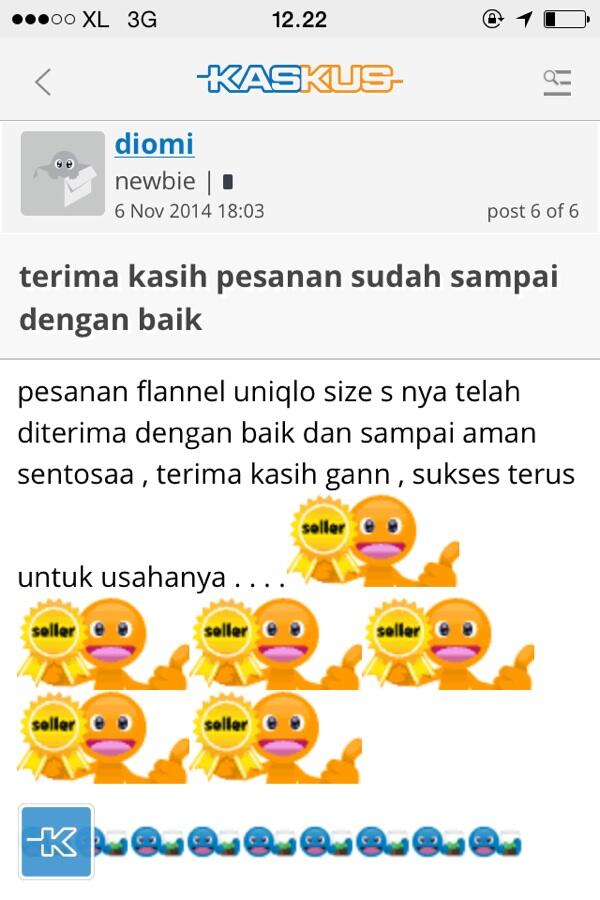Tap diomi's profile avatar
The image size is (600, 900).
[x=63, y=174]
